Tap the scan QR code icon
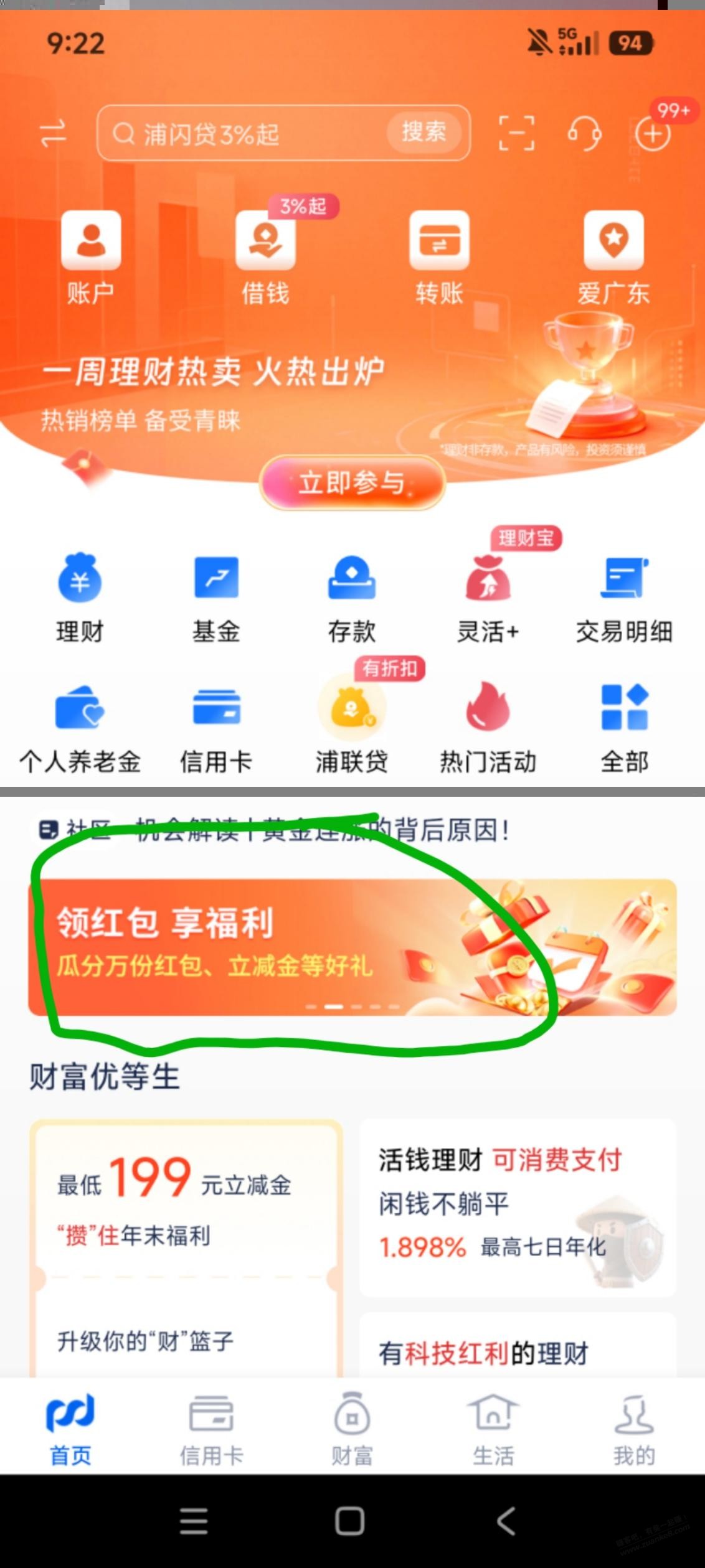705x1568 pixels. pos(516,133)
